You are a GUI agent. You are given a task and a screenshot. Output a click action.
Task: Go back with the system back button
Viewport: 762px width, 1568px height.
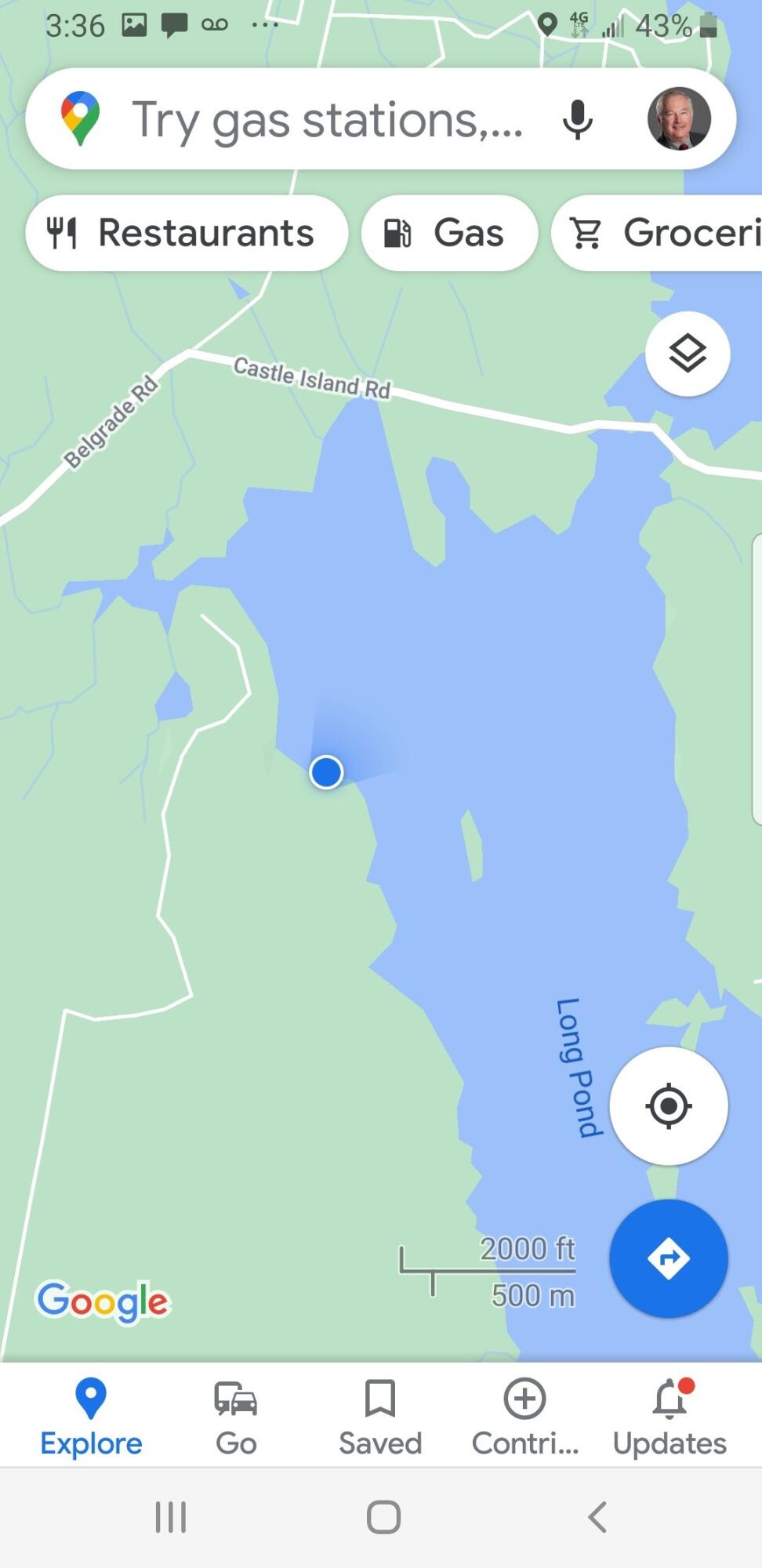(x=597, y=1517)
